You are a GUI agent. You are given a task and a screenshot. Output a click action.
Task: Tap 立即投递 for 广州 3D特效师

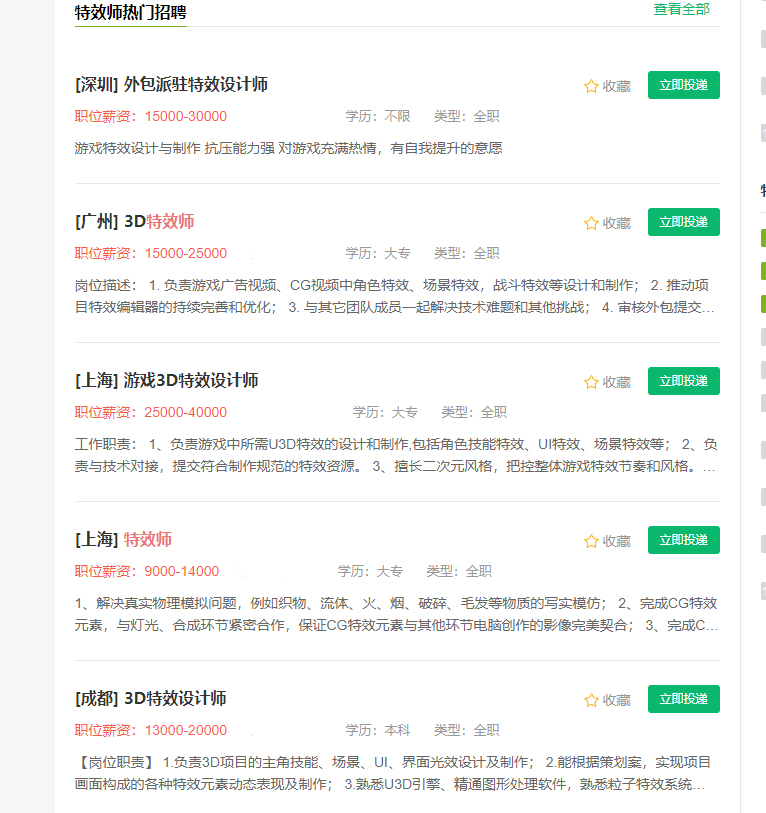coord(683,222)
